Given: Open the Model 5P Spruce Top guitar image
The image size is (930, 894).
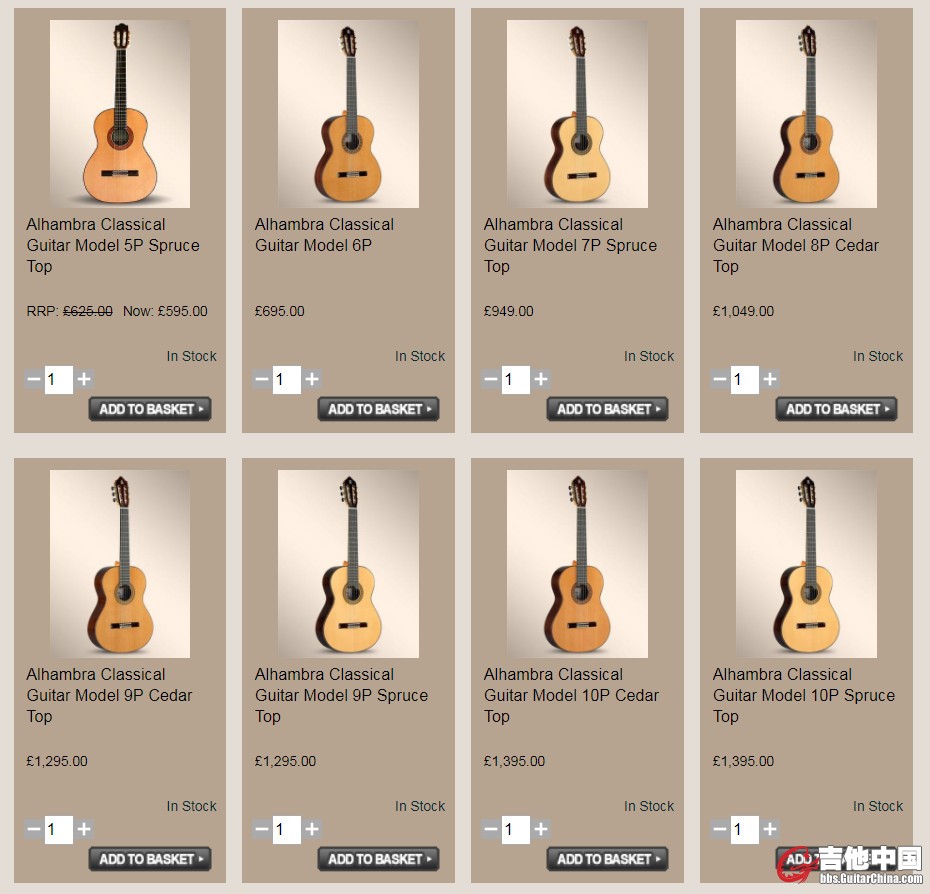Looking at the screenshot, I should (x=120, y=113).
